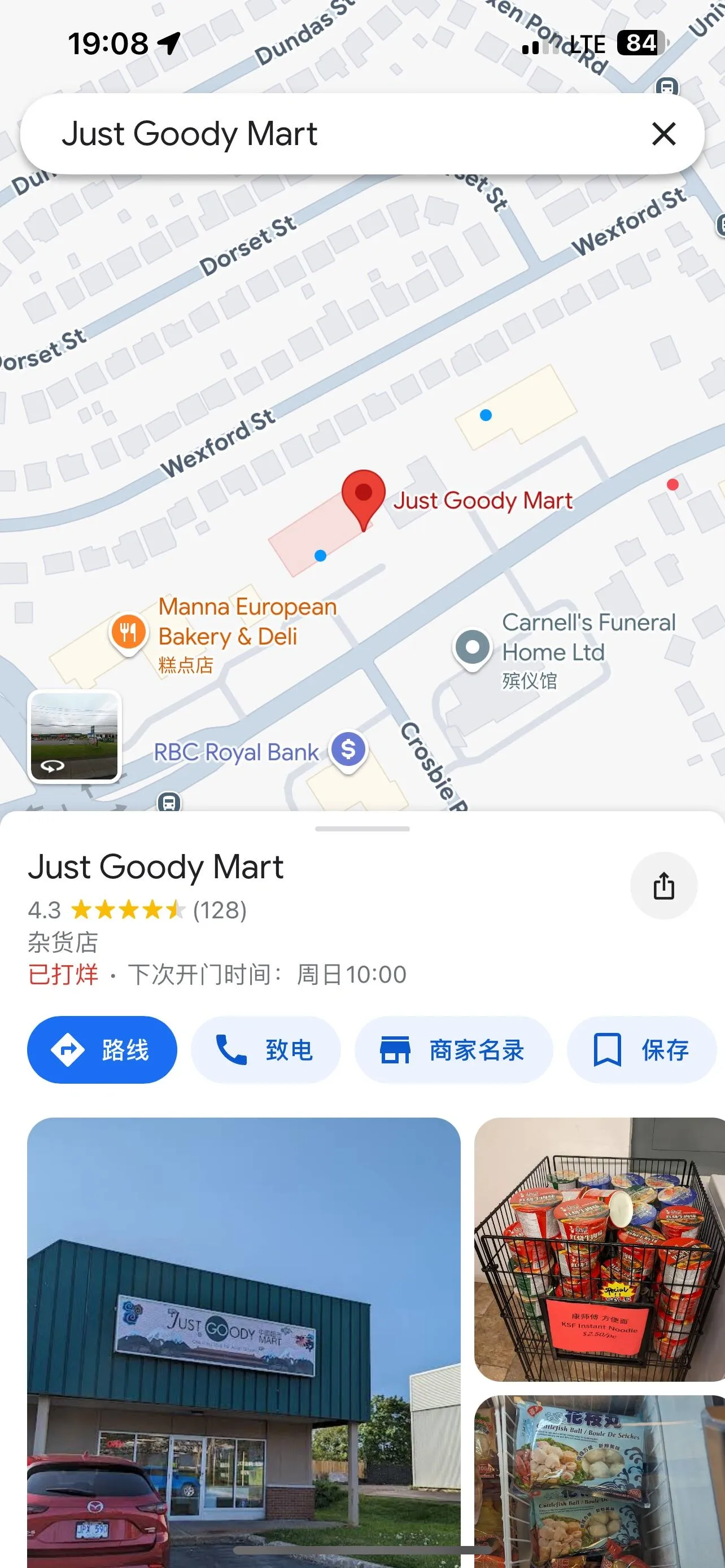Viewport: 725px width, 1568px height.
Task: Select the RBC Royal Bank marker
Action: [348, 750]
